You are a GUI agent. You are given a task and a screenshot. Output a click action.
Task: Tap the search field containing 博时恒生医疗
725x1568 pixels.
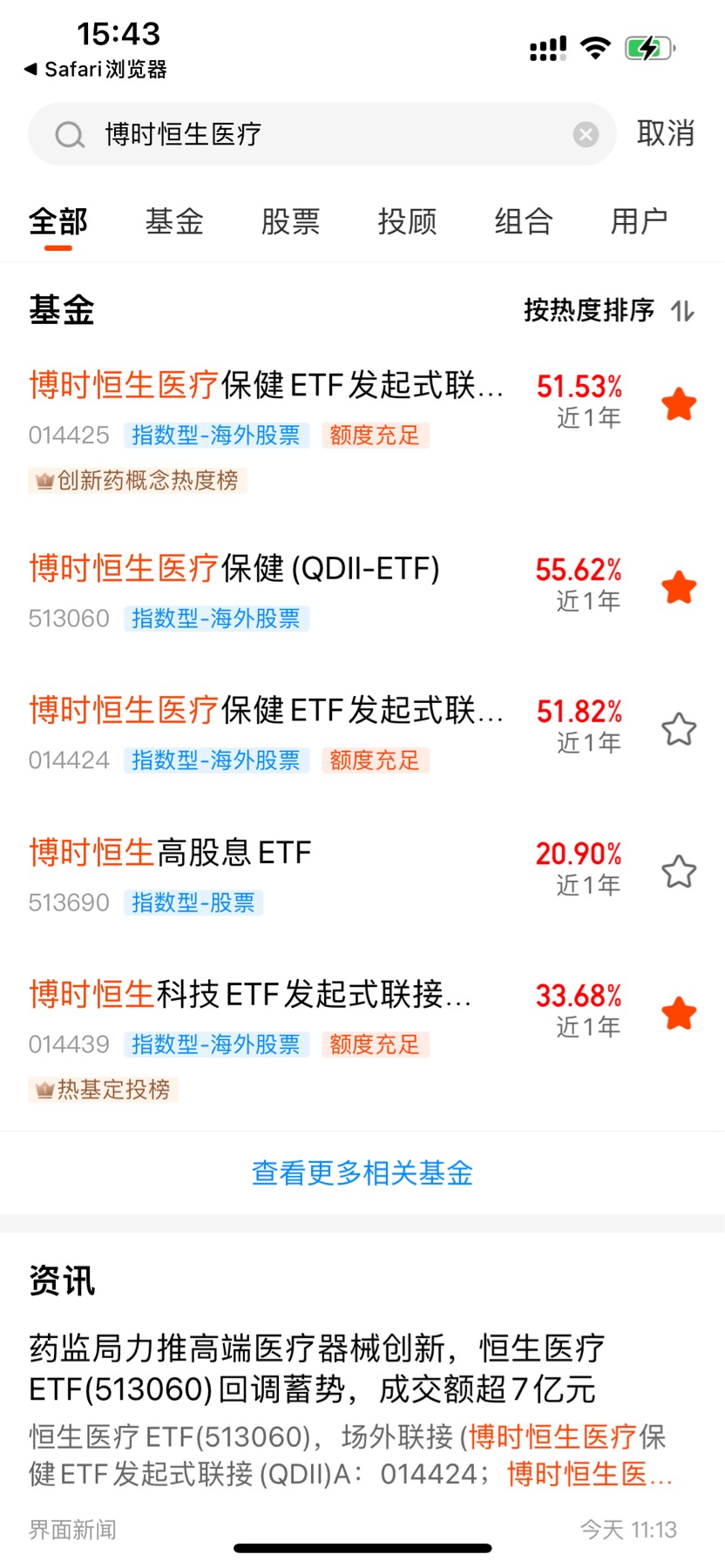point(322,134)
